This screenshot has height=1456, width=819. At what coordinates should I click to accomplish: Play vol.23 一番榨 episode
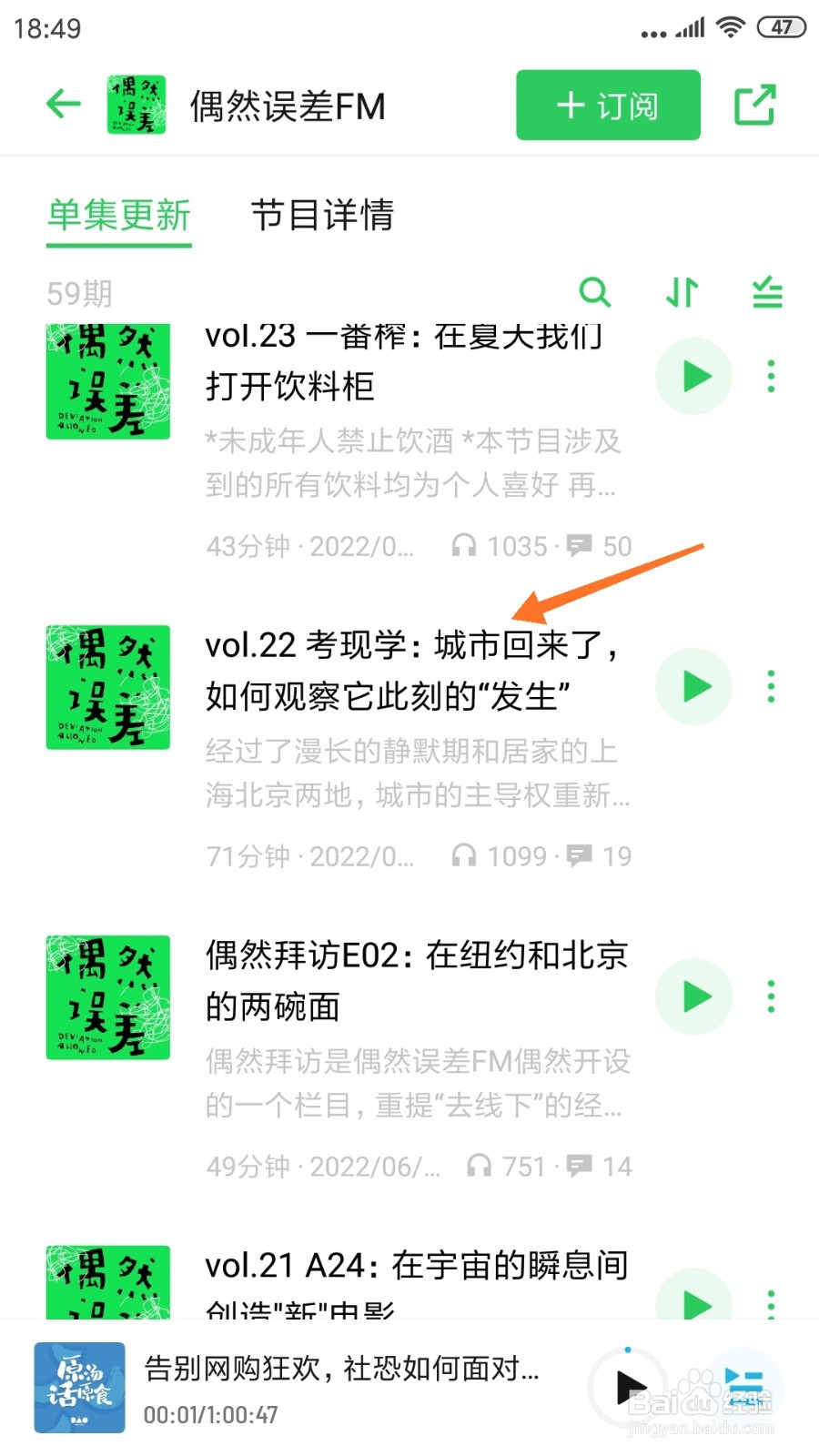pos(694,376)
